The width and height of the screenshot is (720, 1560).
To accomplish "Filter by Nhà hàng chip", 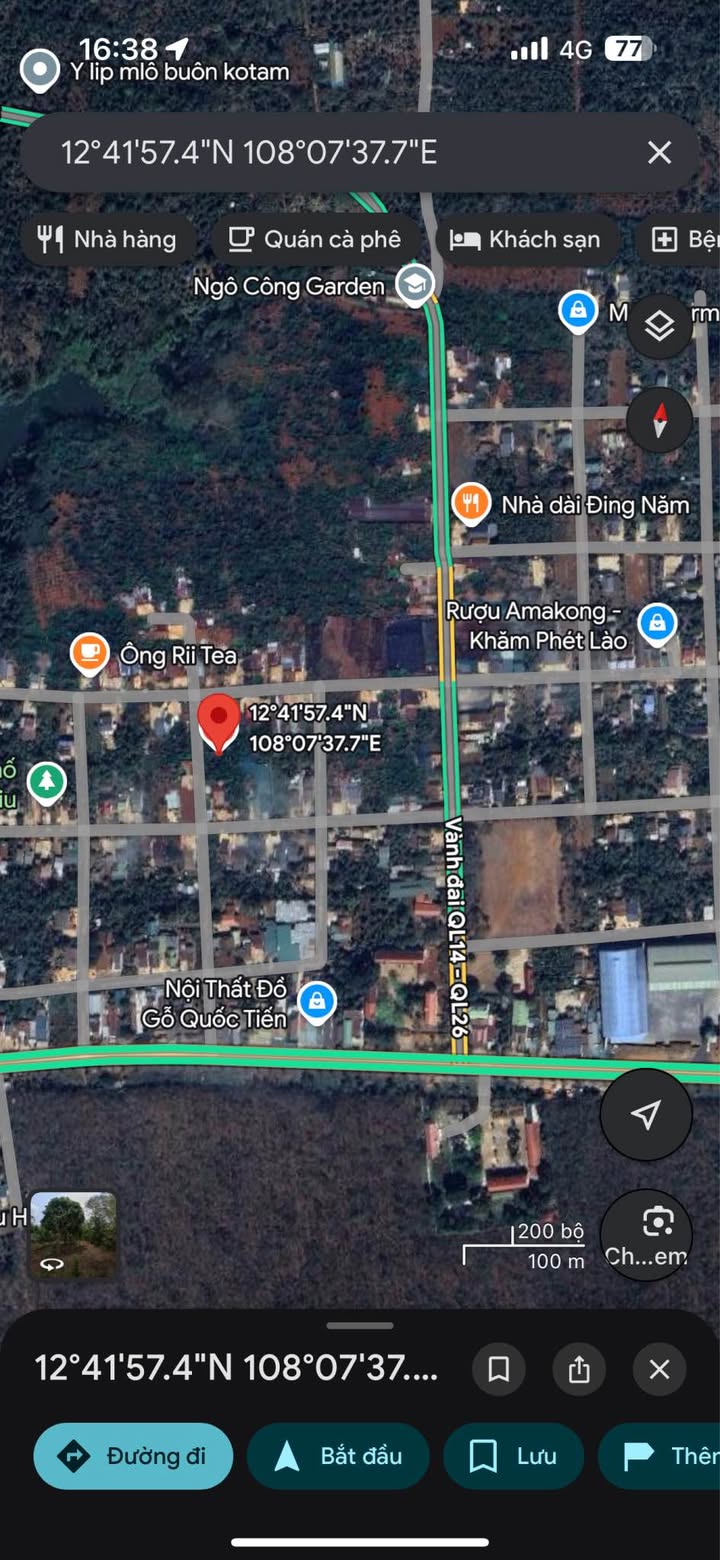I will click(x=107, y=239).
